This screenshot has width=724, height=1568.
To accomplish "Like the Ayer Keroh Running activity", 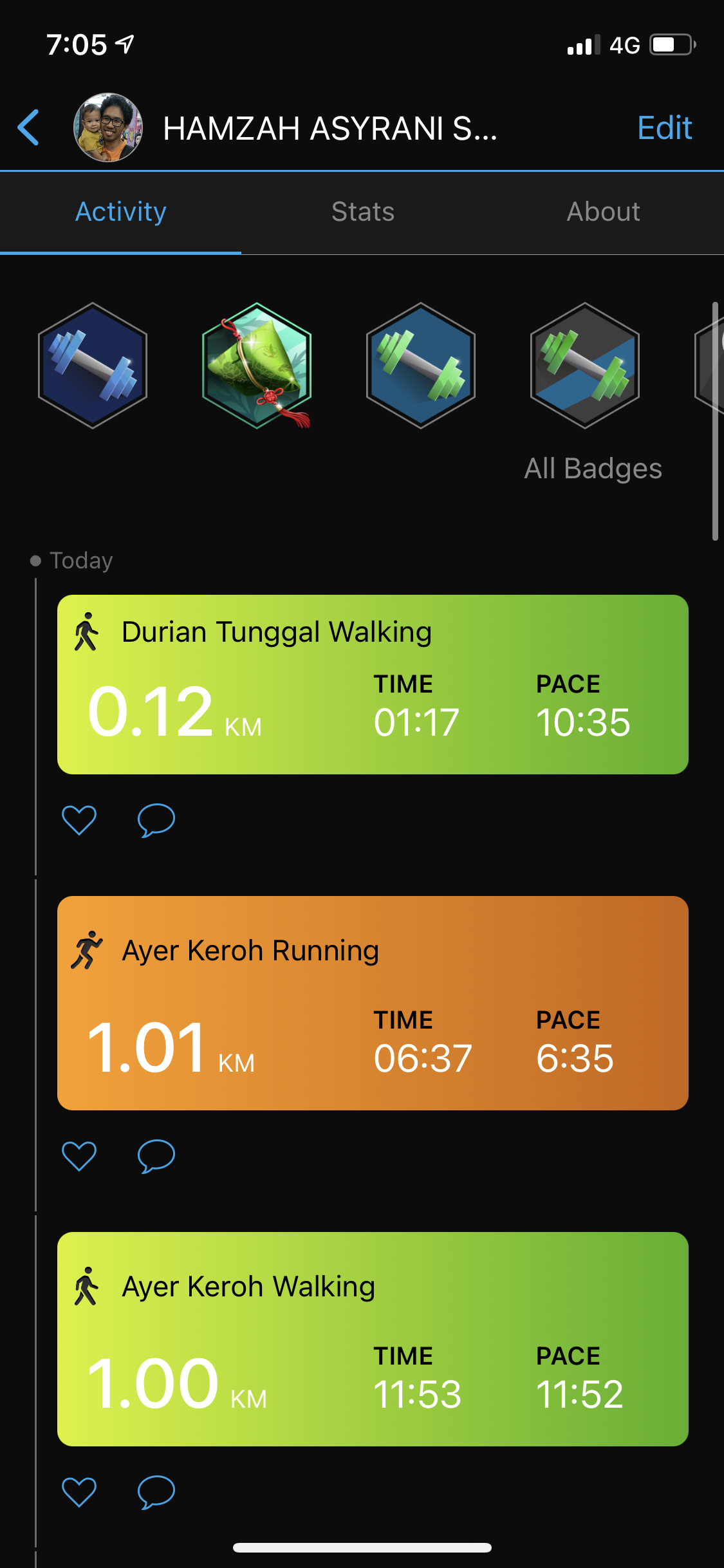I will pos(79,1156).
